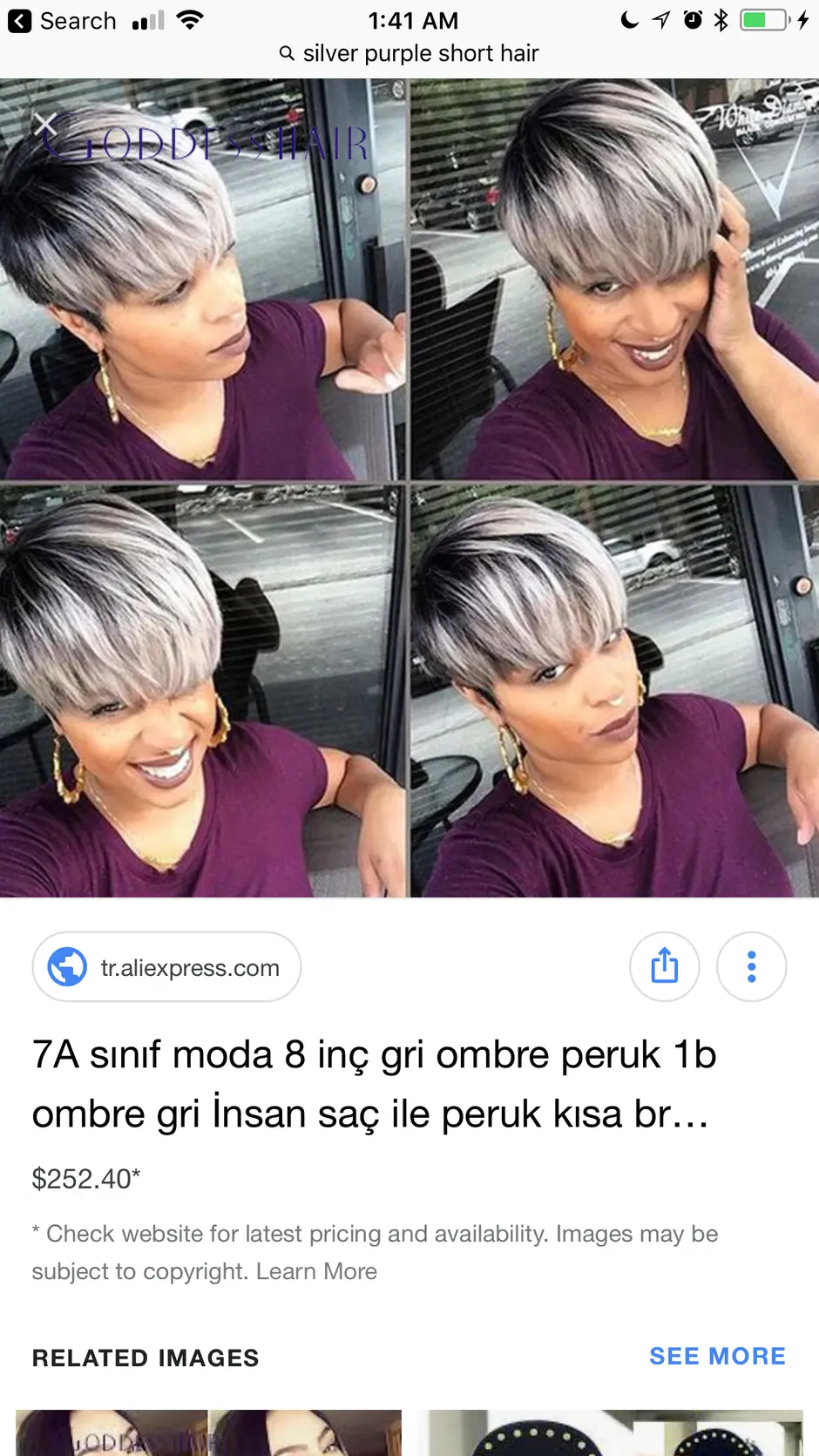Image resolution: width=819 pixels, height=1456 pixels.
Task: Close the image viewer with the X
Action: (x=45, y=125)
